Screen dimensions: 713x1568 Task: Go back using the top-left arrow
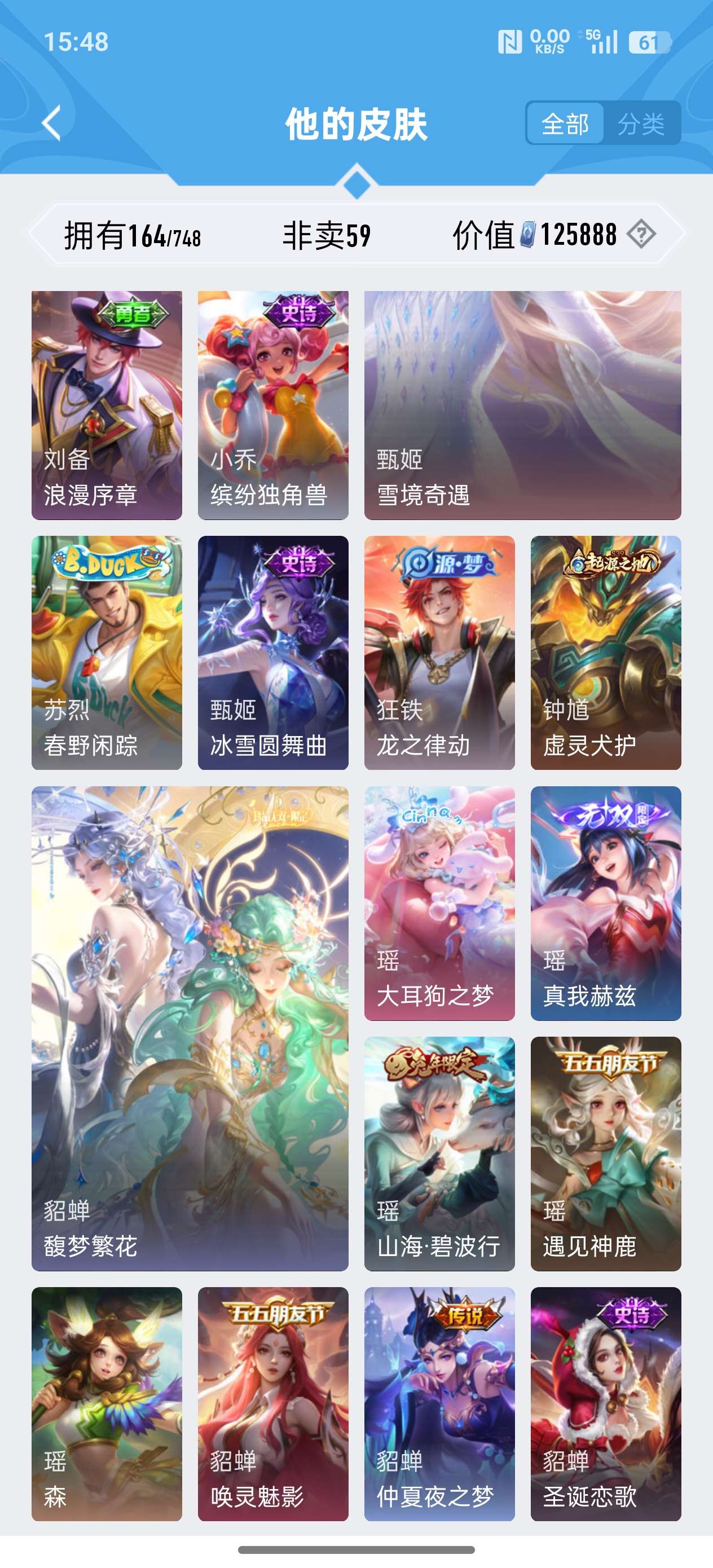(52, 124)
